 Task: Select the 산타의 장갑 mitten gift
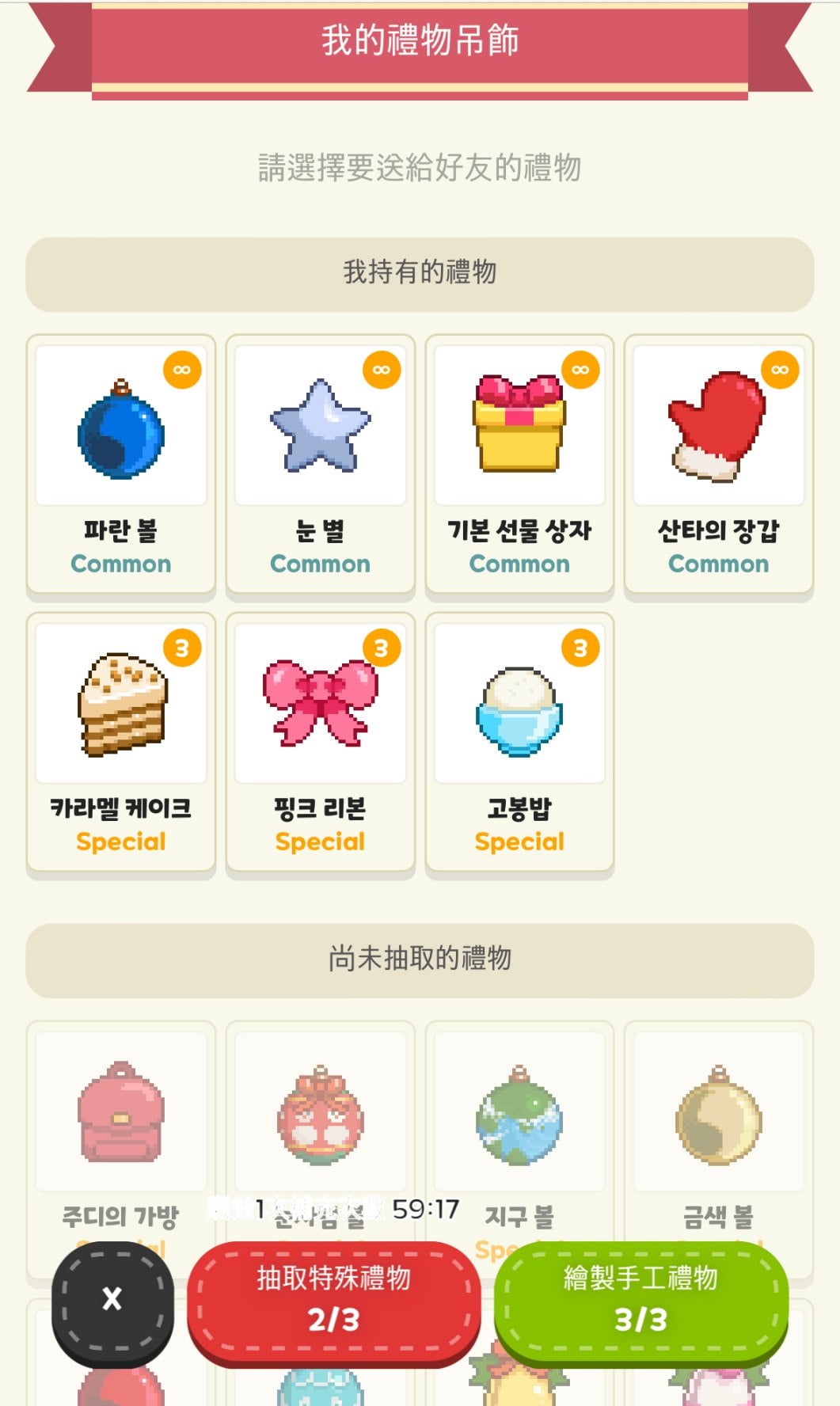719,464
